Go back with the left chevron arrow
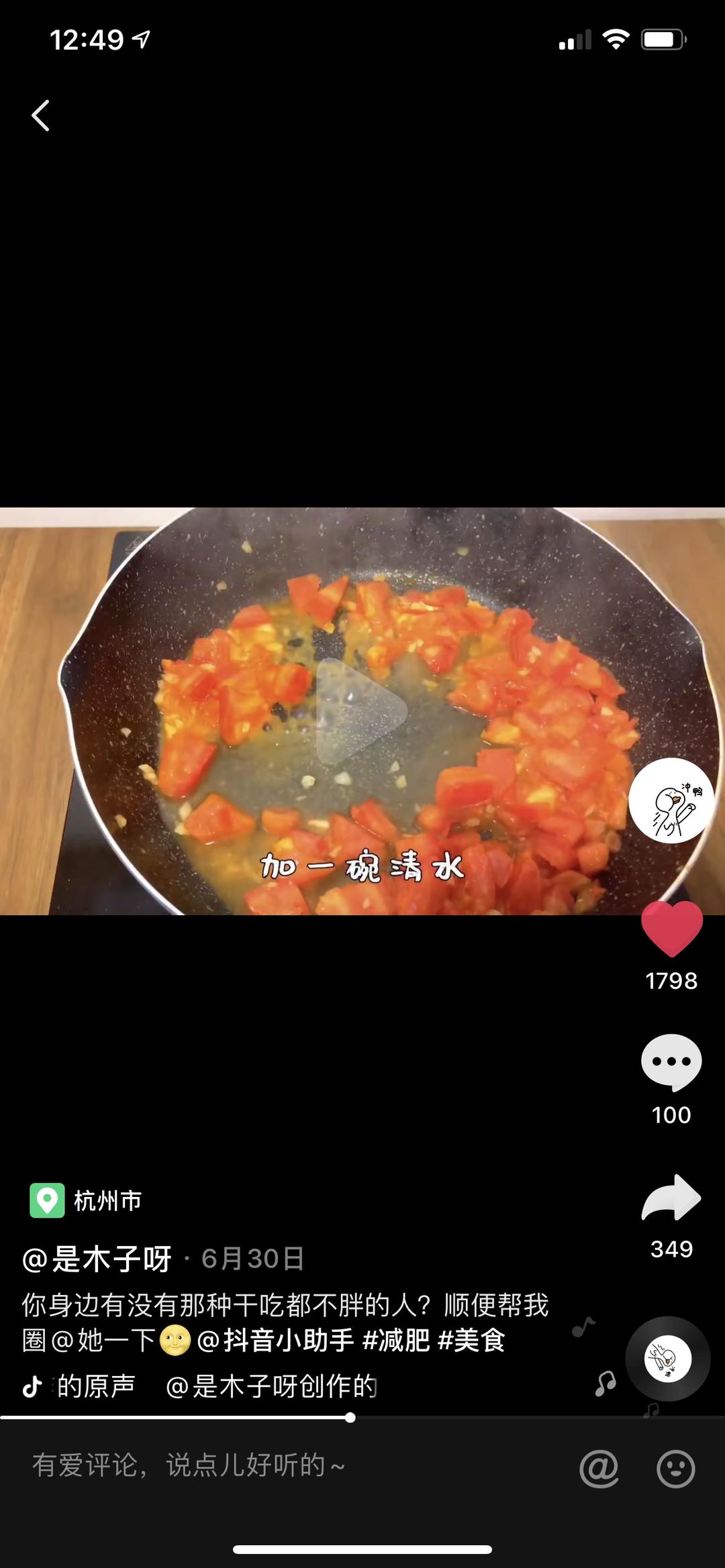The height and width of the screenshot is (1568, 725). (40, 114)
